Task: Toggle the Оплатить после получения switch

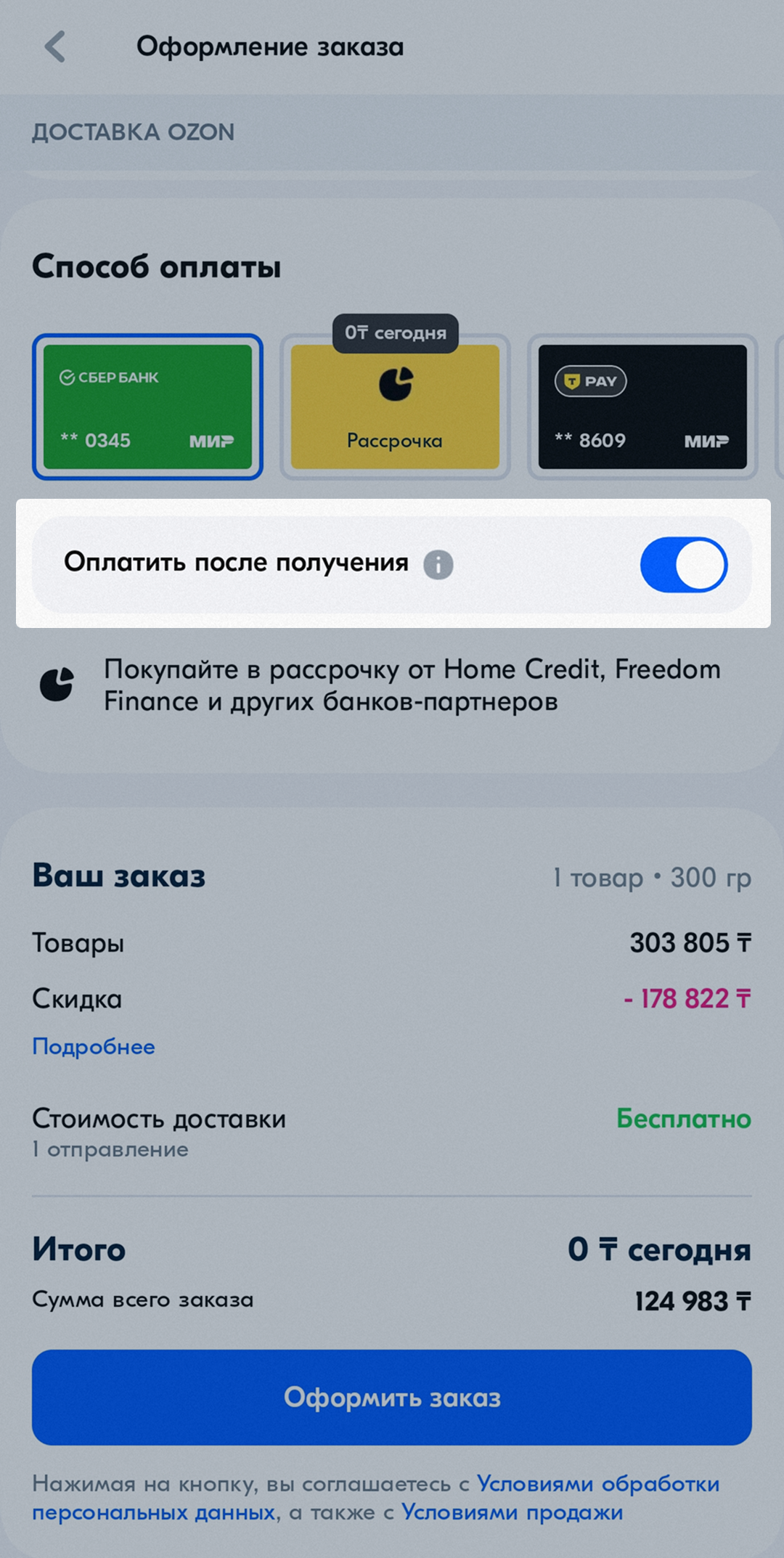Action: tap(683, 565)
